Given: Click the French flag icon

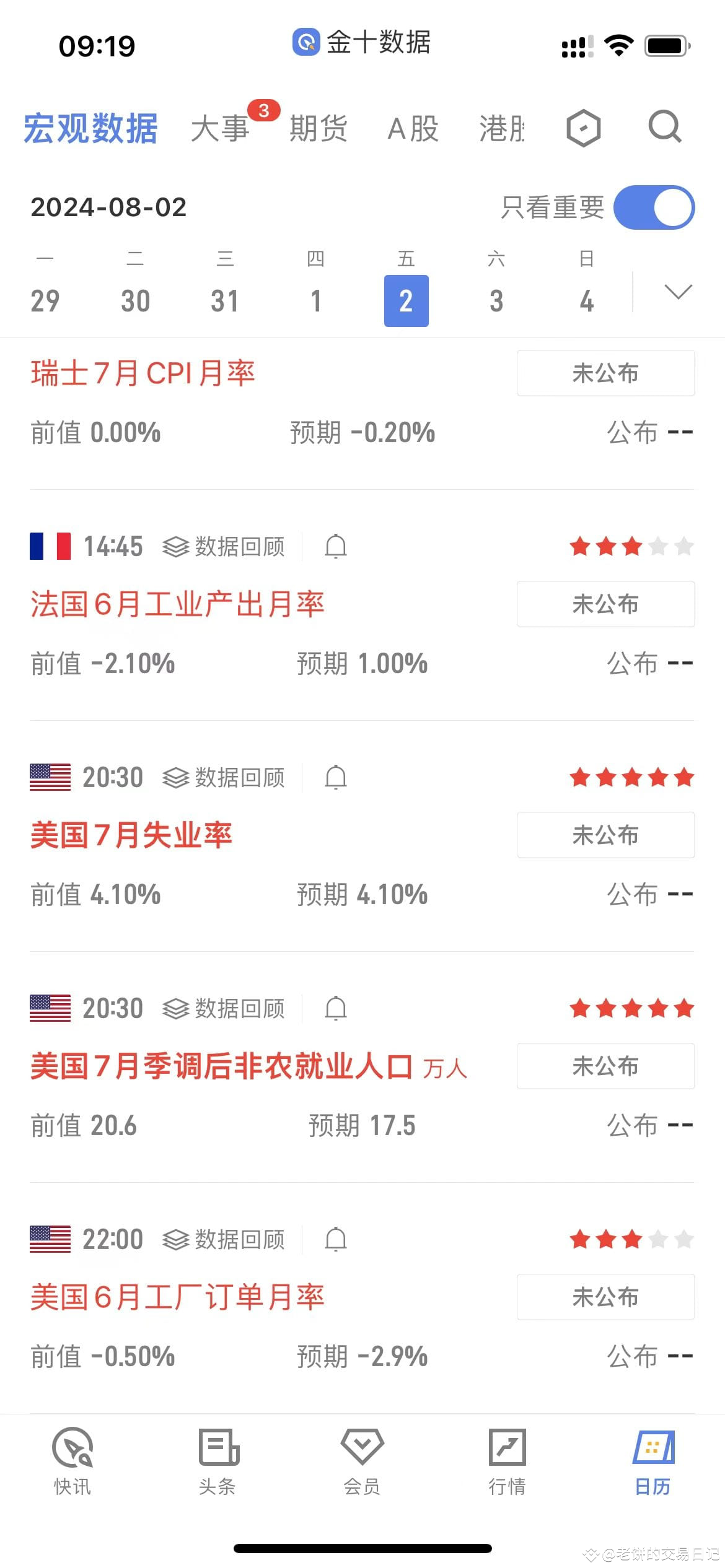Looking at the screenshot, I should (48, 546).
